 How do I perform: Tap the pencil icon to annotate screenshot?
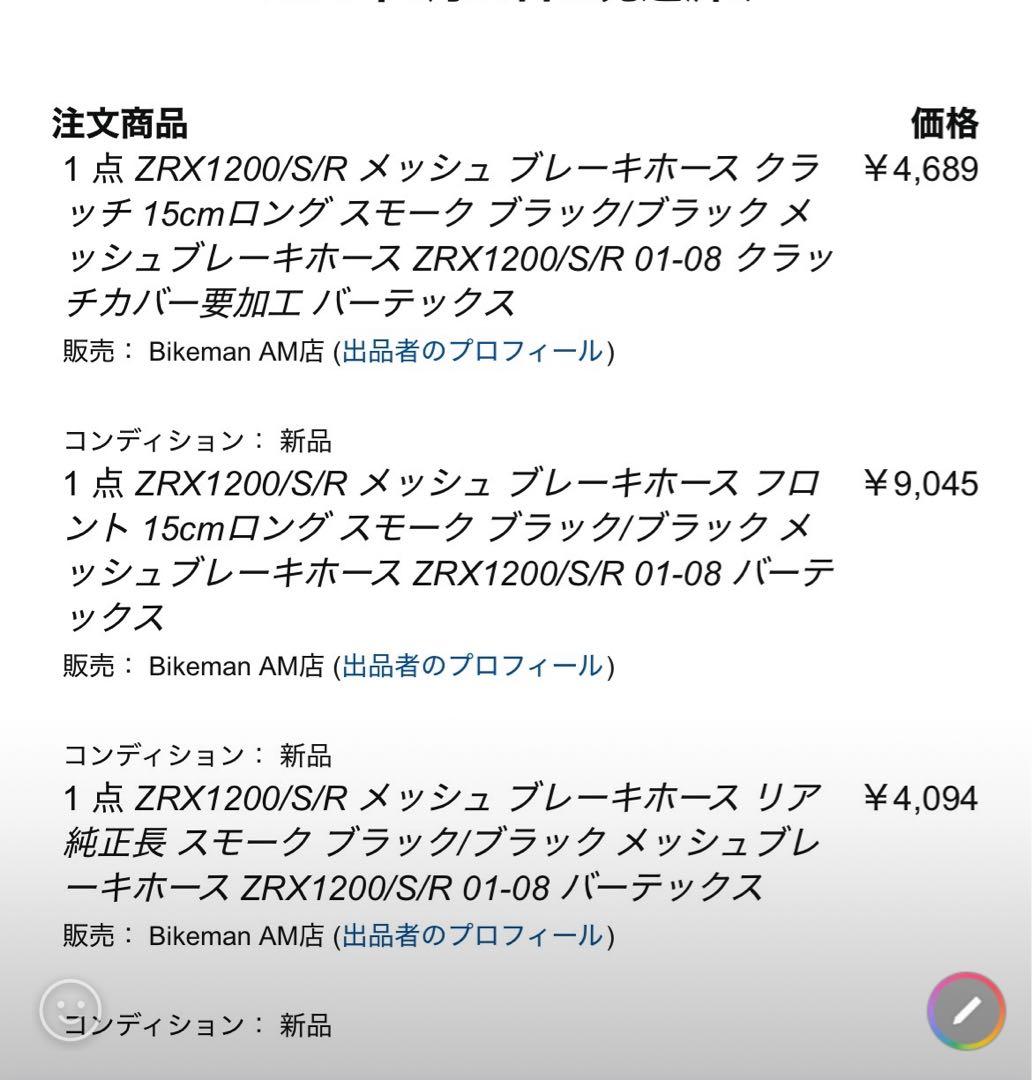click(x=968, y=1010)
